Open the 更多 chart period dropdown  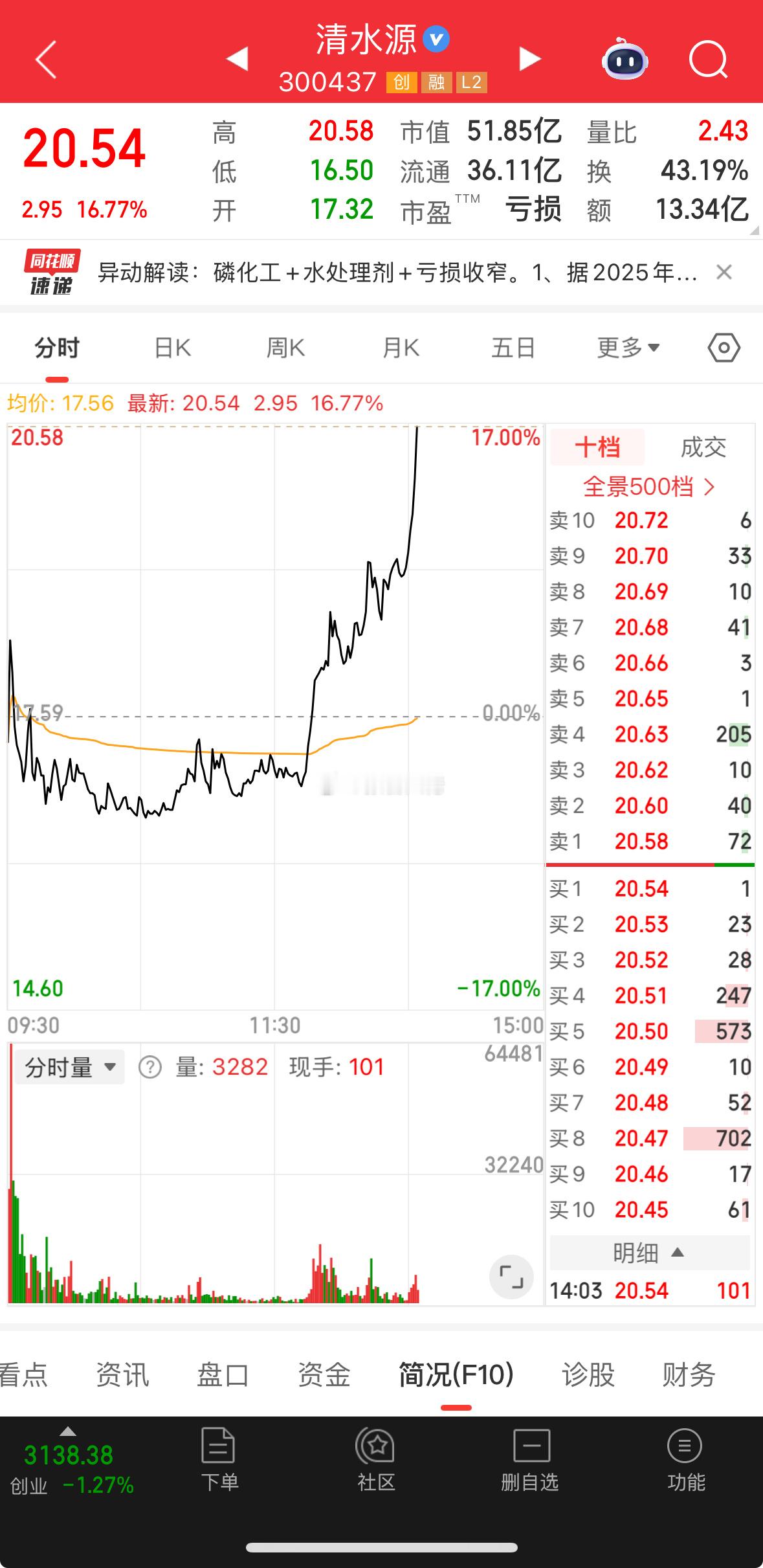click(x=626, y=348)
